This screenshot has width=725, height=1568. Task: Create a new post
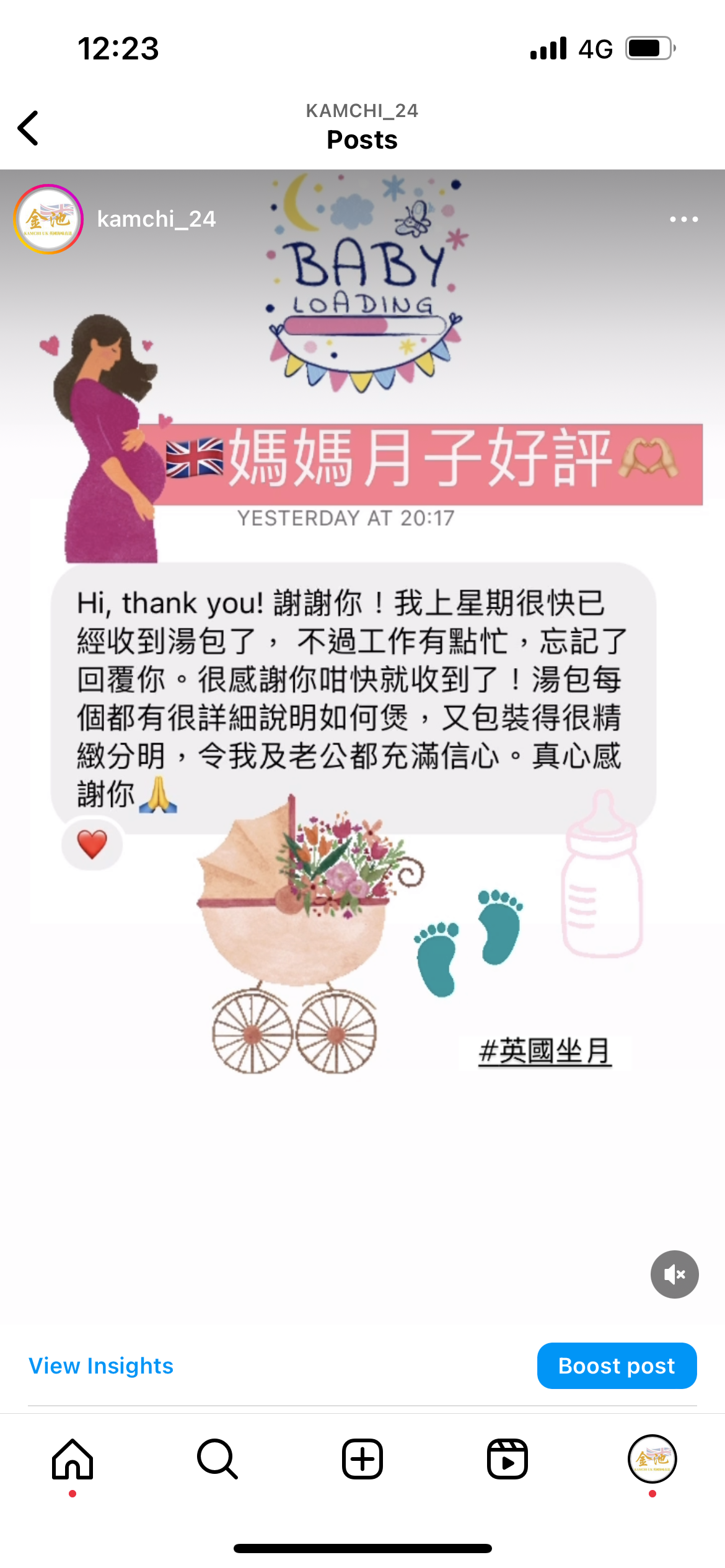pyautogui.click(x=362, y=1459)
